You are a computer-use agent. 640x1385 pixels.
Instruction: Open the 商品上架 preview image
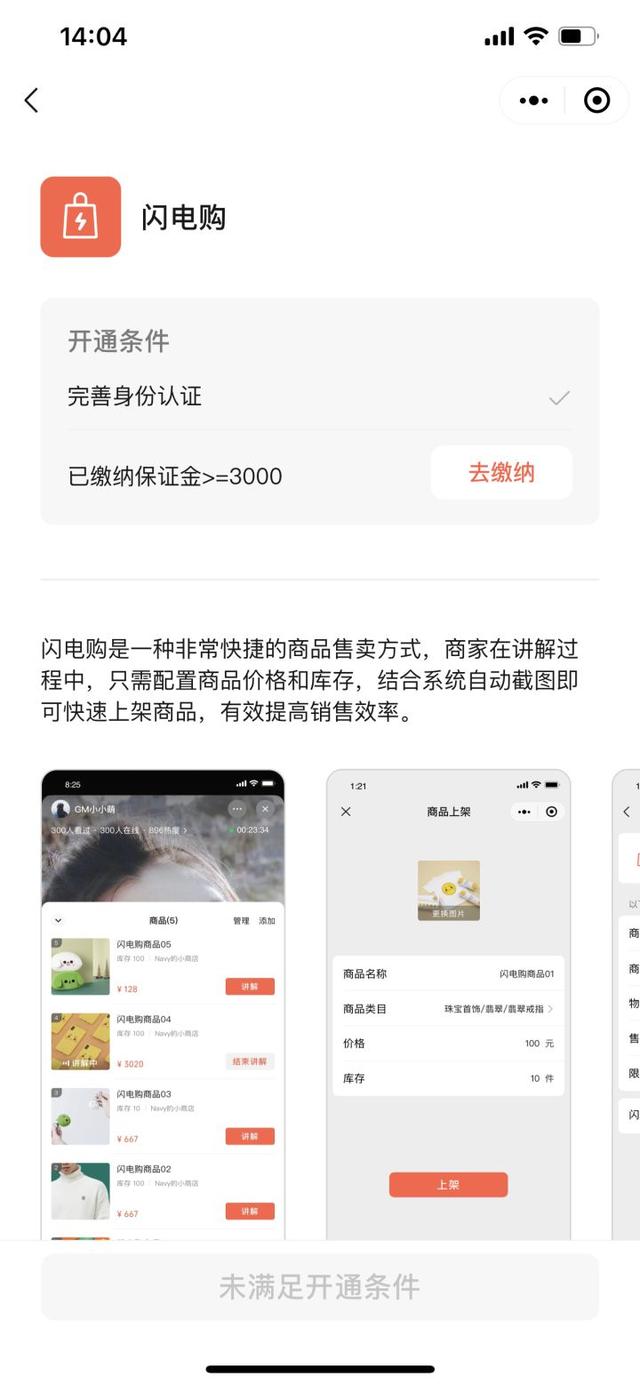[x=448, y=1004]
